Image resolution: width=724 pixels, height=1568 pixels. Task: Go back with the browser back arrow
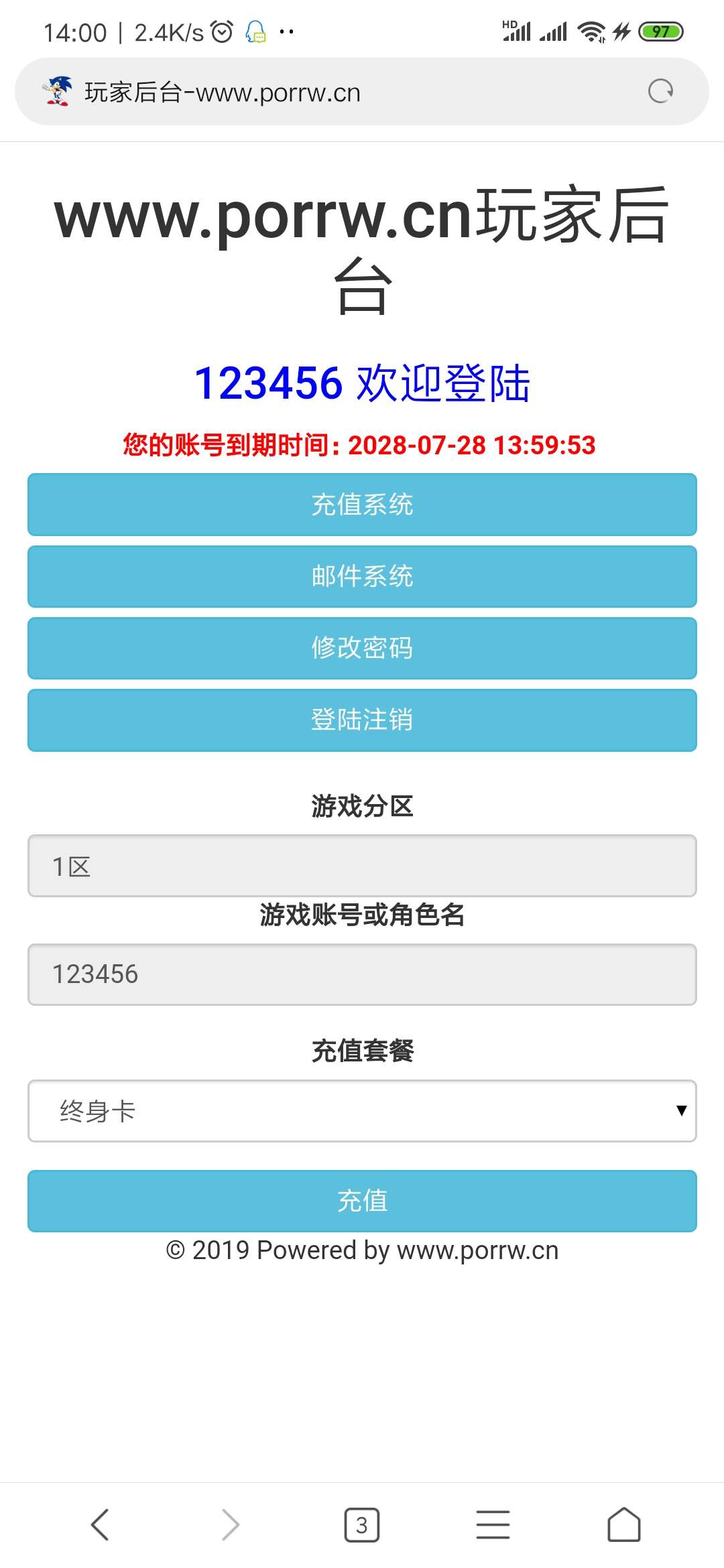pos(100,1524)
